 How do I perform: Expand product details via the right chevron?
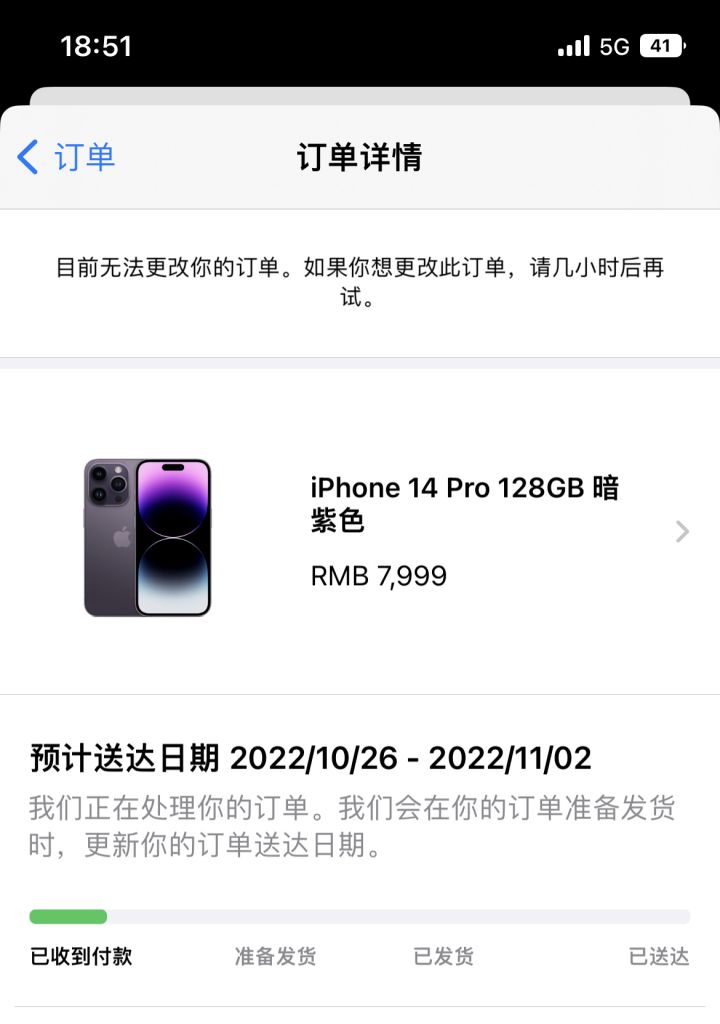681,531
